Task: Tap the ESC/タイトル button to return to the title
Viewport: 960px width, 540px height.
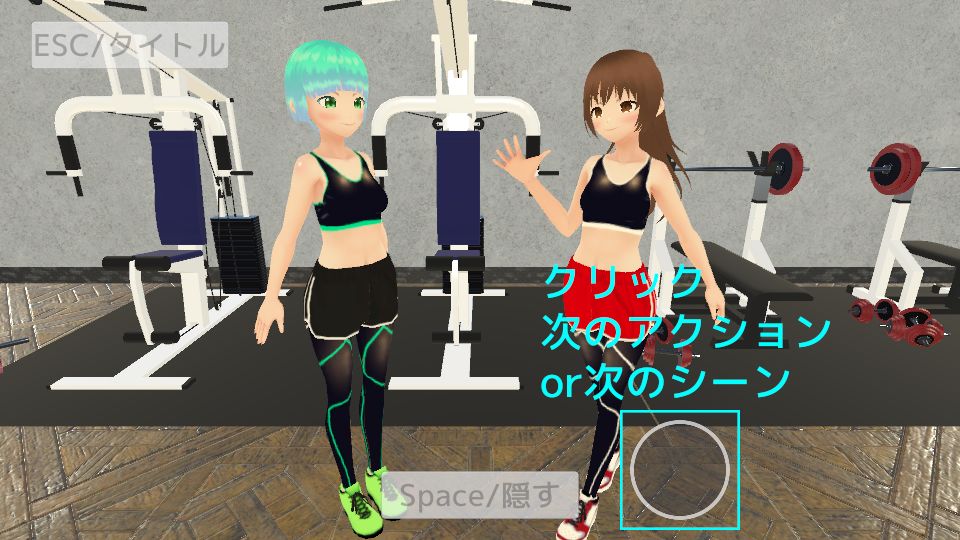Action: [129, 45]
